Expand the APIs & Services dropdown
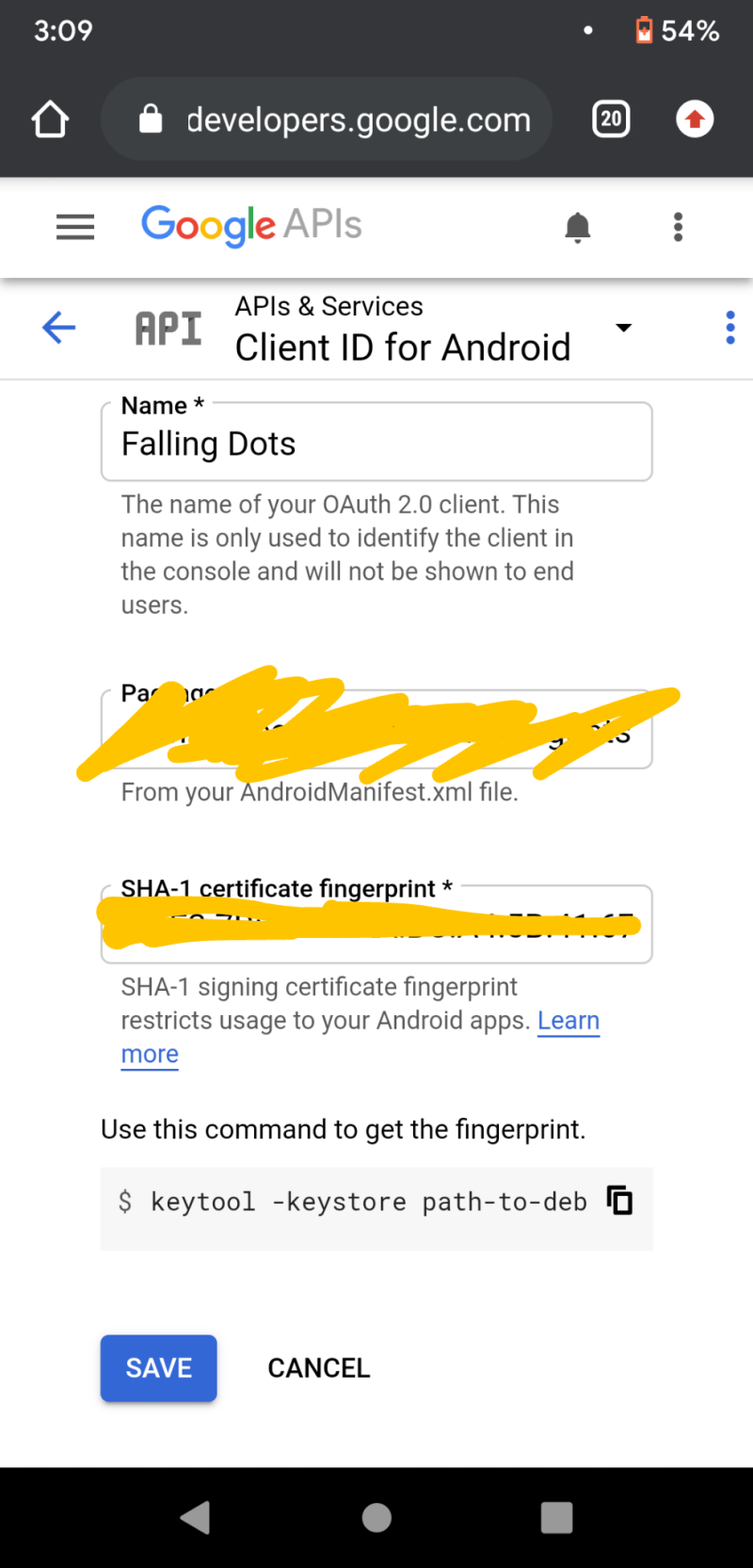 click(623, 328)
